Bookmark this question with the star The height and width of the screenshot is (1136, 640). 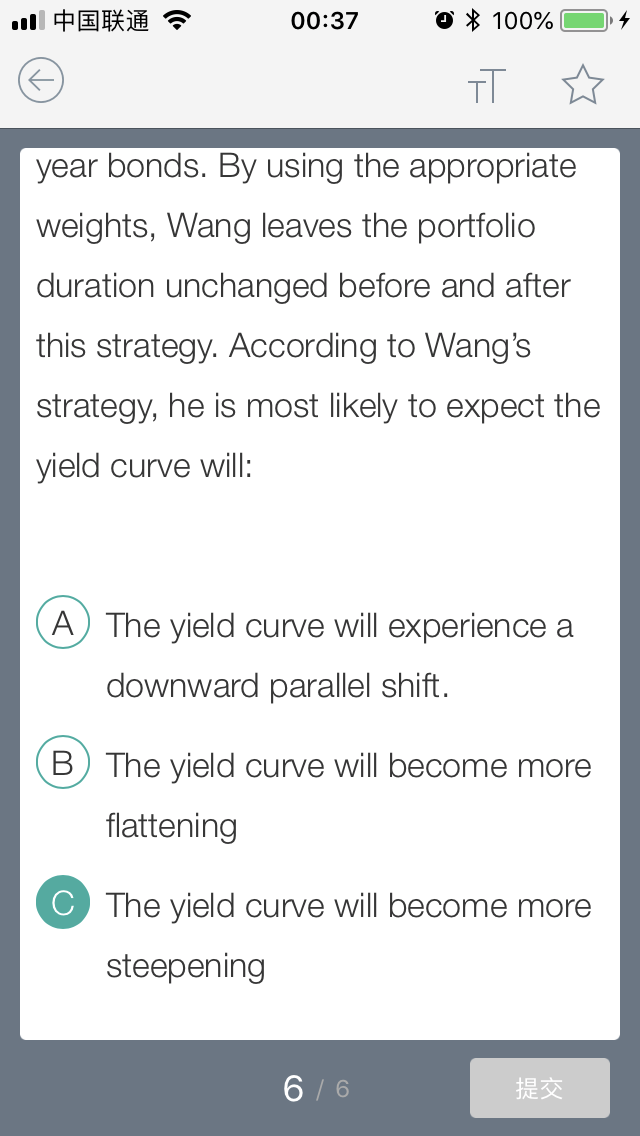[x=583, y=85]
